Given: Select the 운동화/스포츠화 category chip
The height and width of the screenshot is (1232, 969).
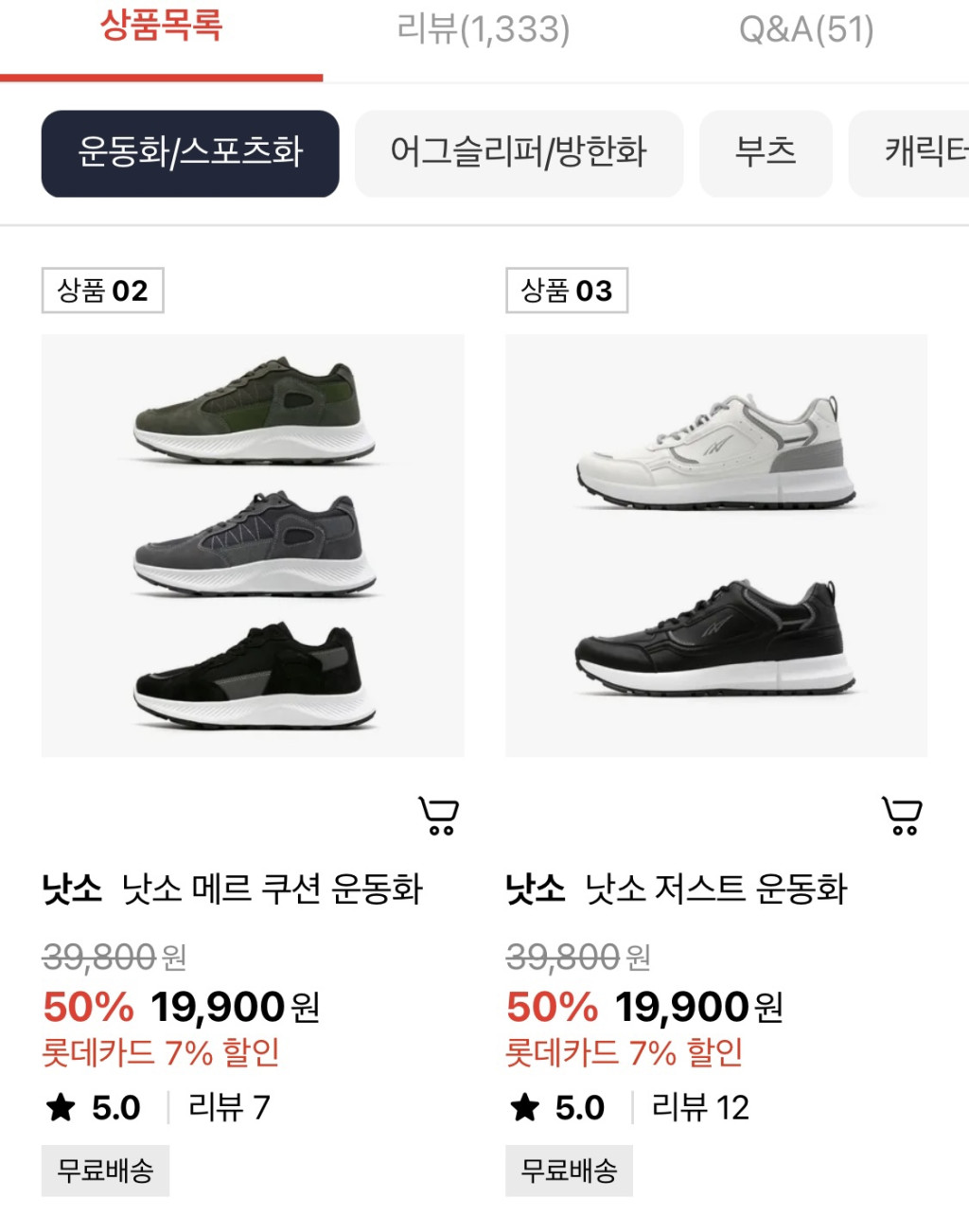Looking at the screenshot, I should [x=190, y=153].
